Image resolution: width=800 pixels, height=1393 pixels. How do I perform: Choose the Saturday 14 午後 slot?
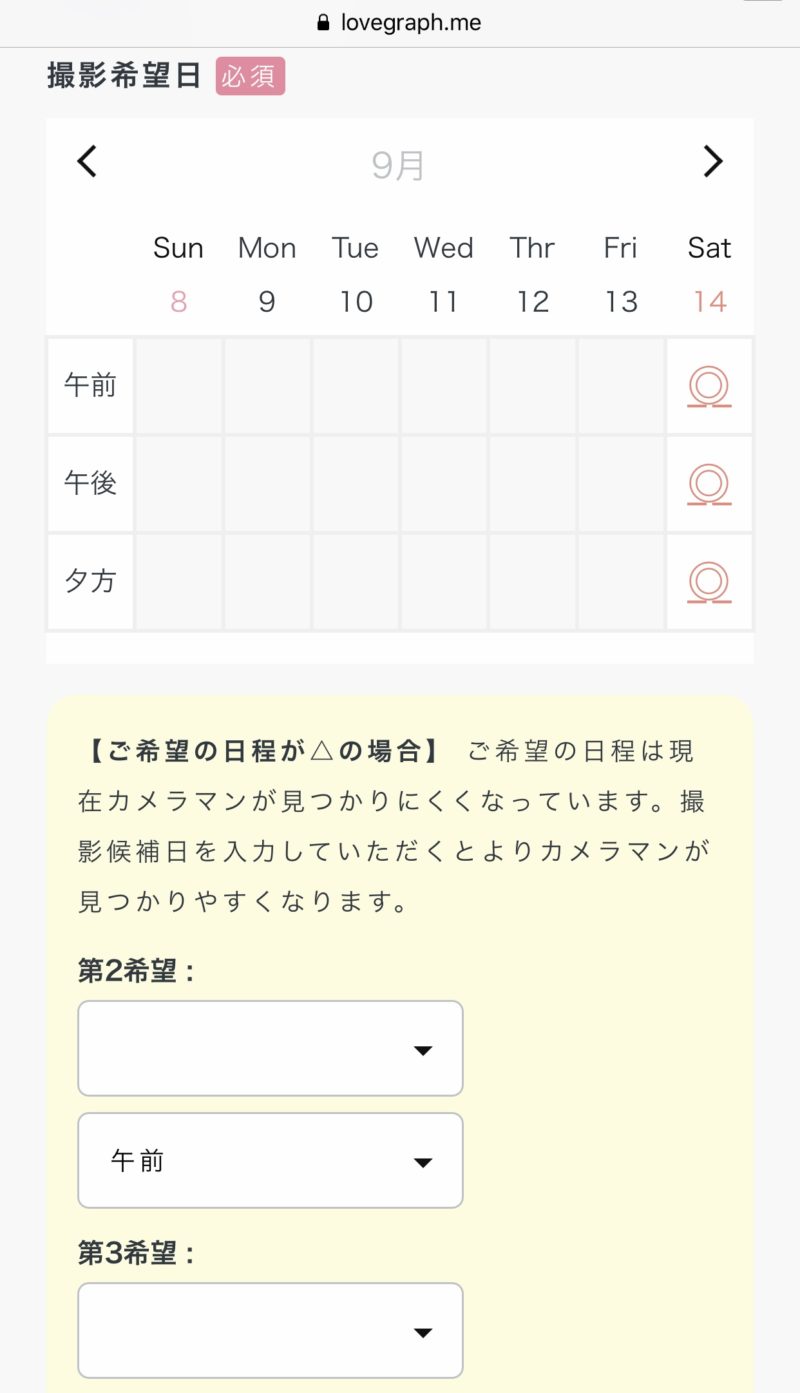pyautogui.click(x=709, y=484)
